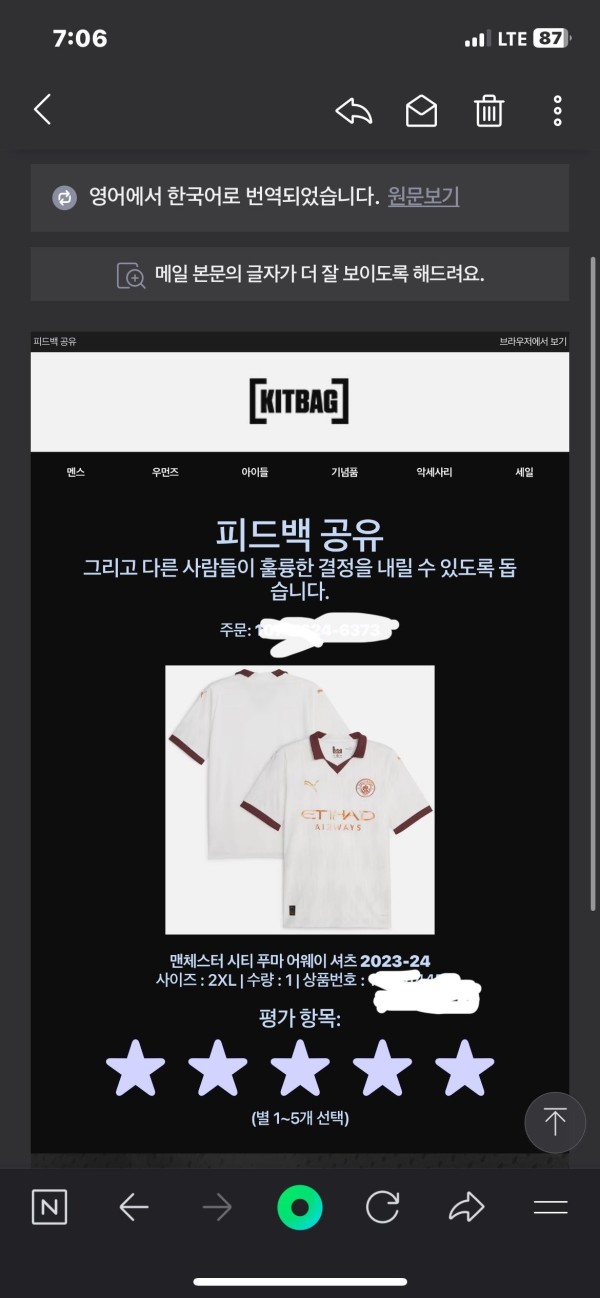Open the 멘스 category

pos(76,472)
